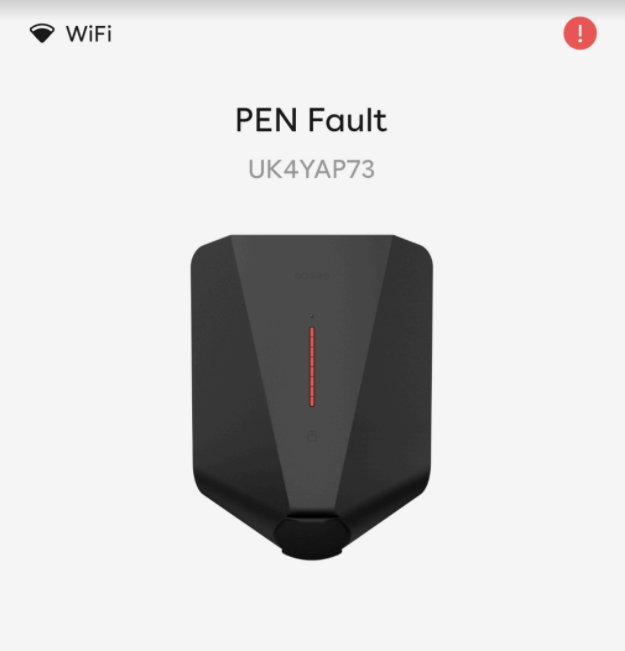Open the red fault alert icon
The height and width of the screenshot is (651, 625).
pos(580,33)
